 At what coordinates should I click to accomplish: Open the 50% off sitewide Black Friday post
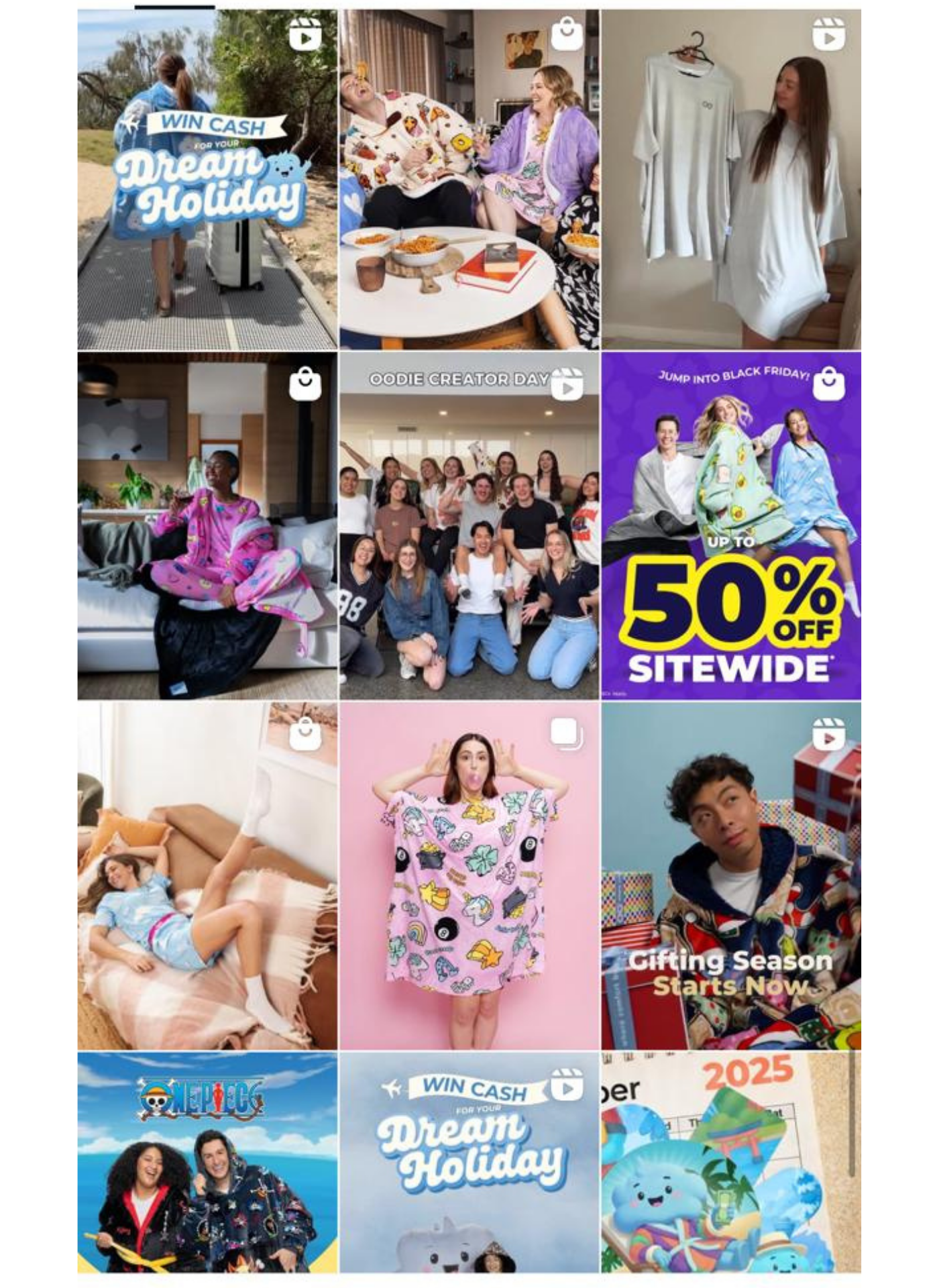[731, 526]
